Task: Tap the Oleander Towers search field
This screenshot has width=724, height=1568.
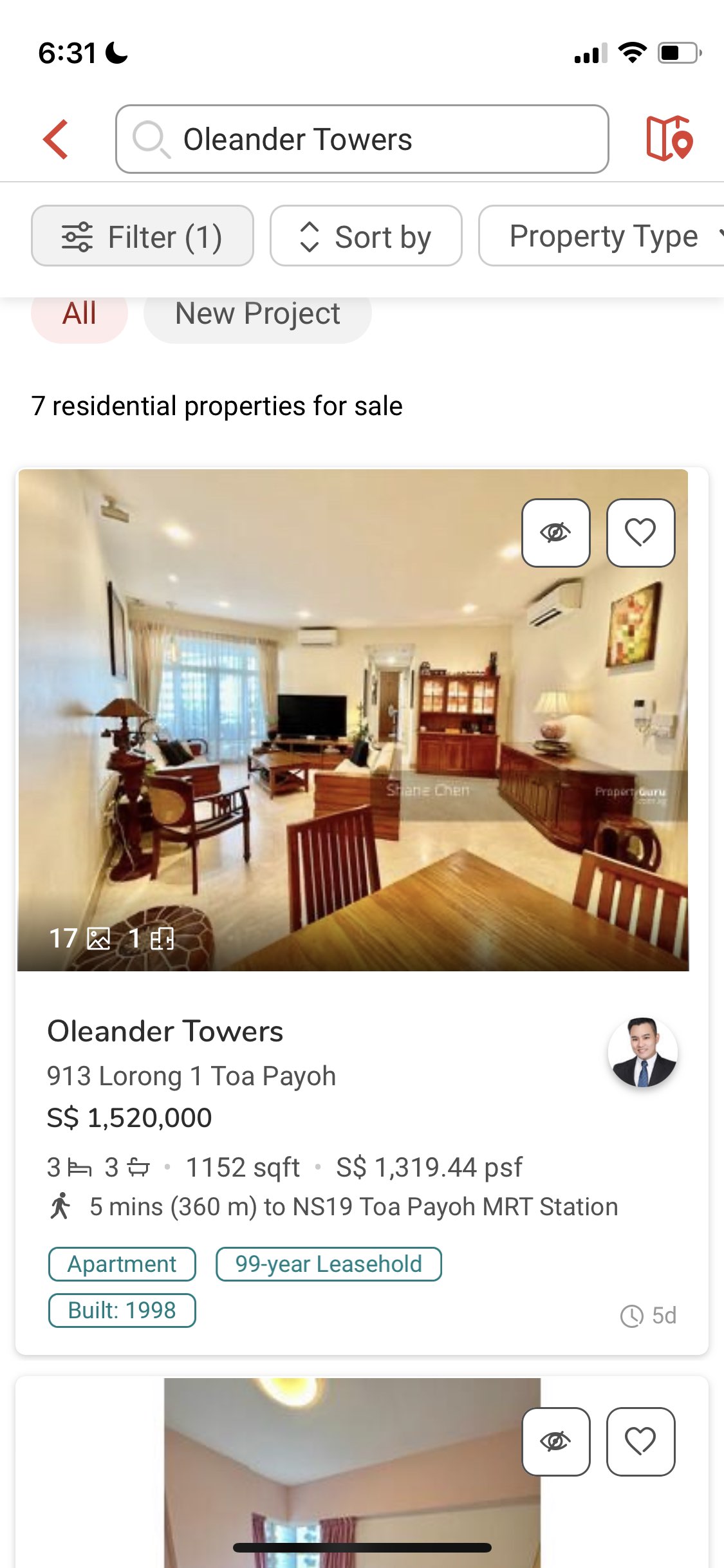Action: [x=362, y=139]
